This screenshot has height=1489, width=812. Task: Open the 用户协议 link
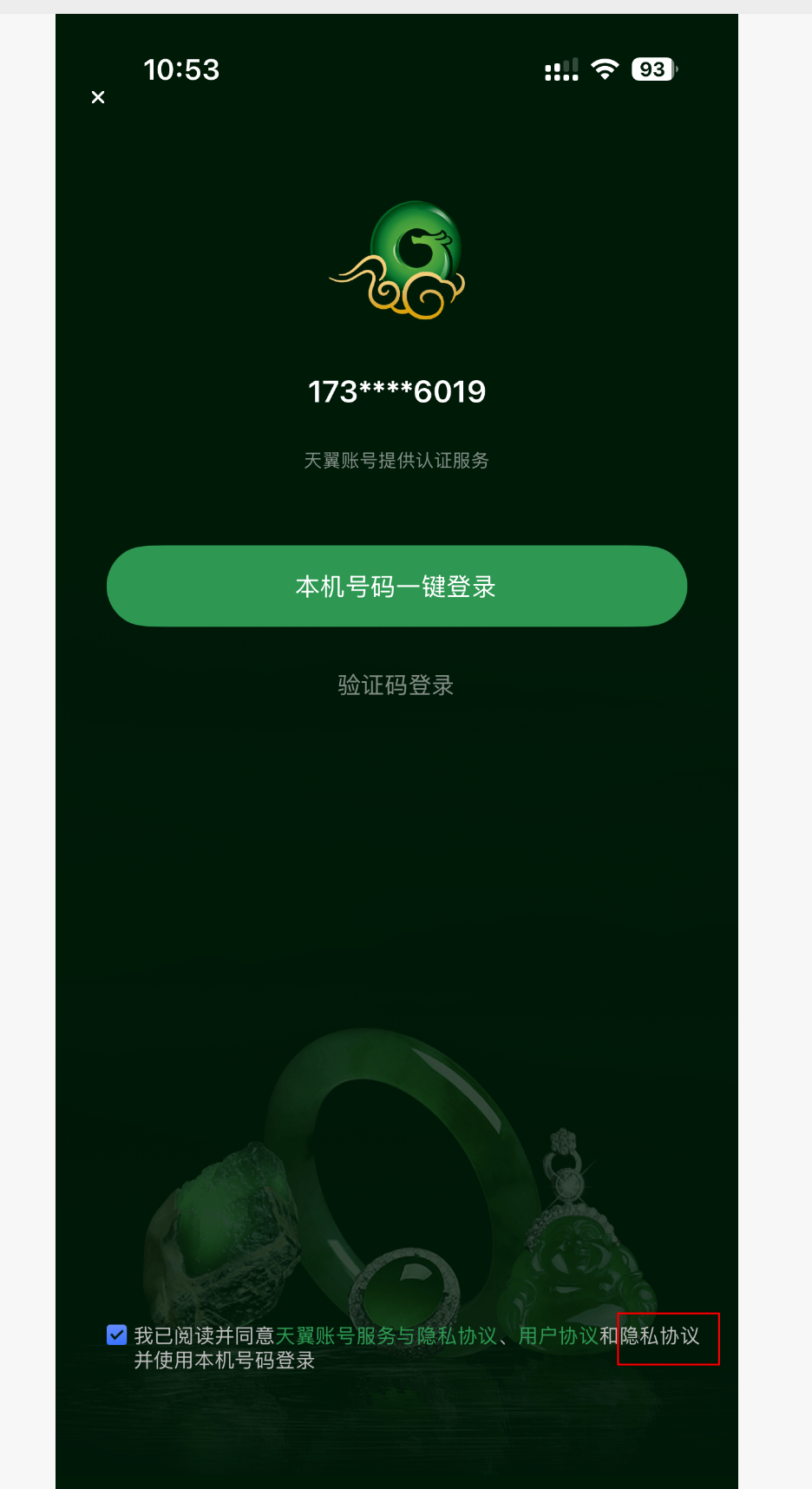coord(558,1336)
